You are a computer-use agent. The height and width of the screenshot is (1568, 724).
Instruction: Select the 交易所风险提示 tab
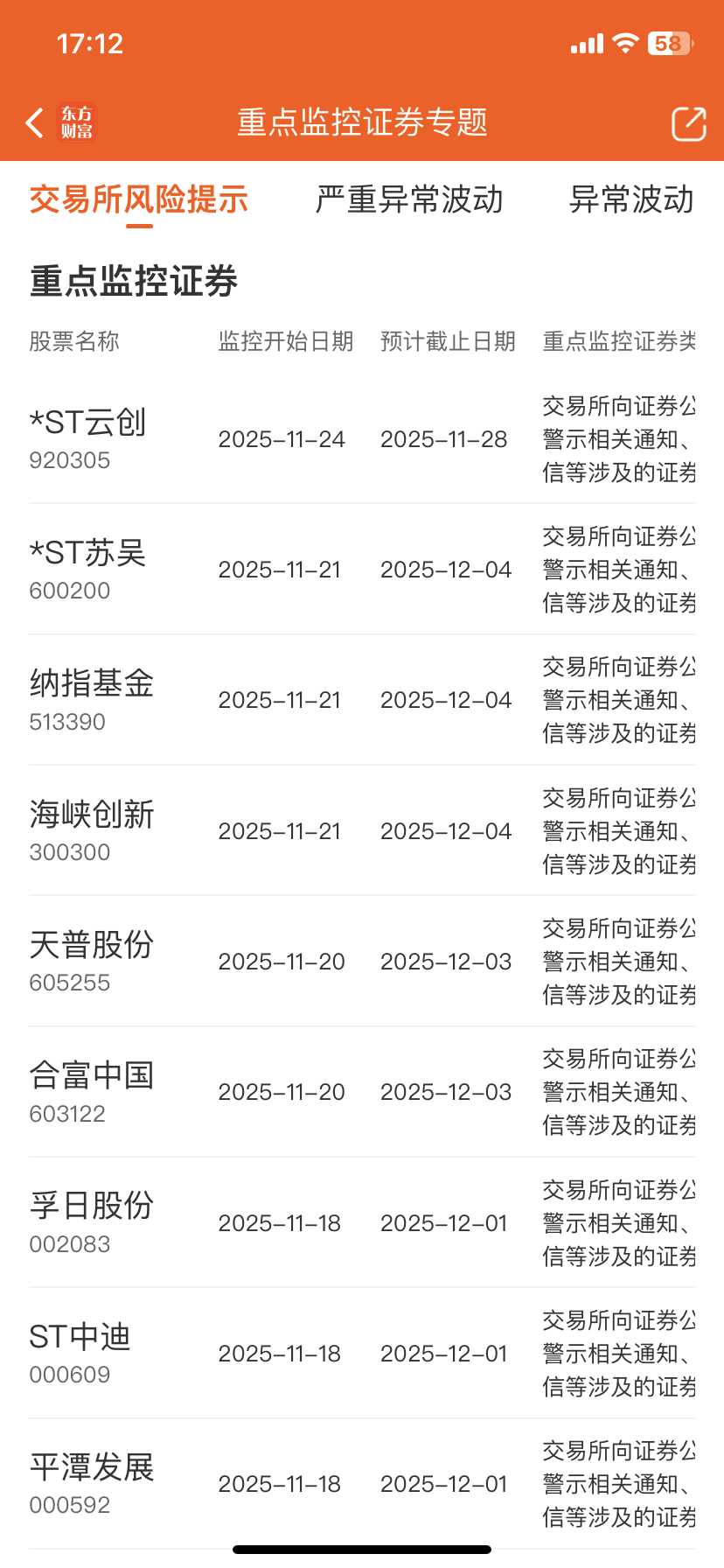[139, 200]
